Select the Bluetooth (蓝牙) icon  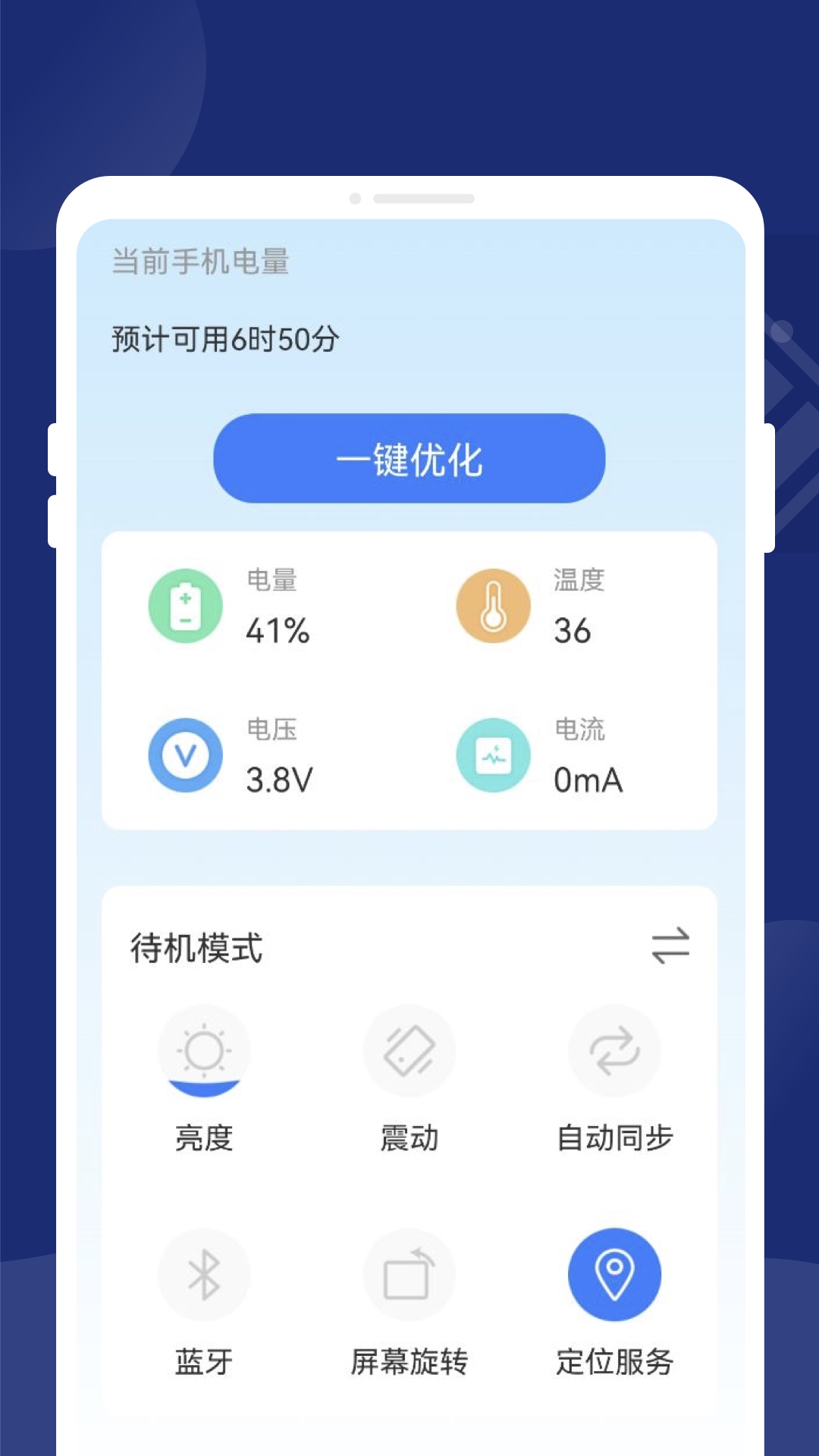click(205, 1274)
